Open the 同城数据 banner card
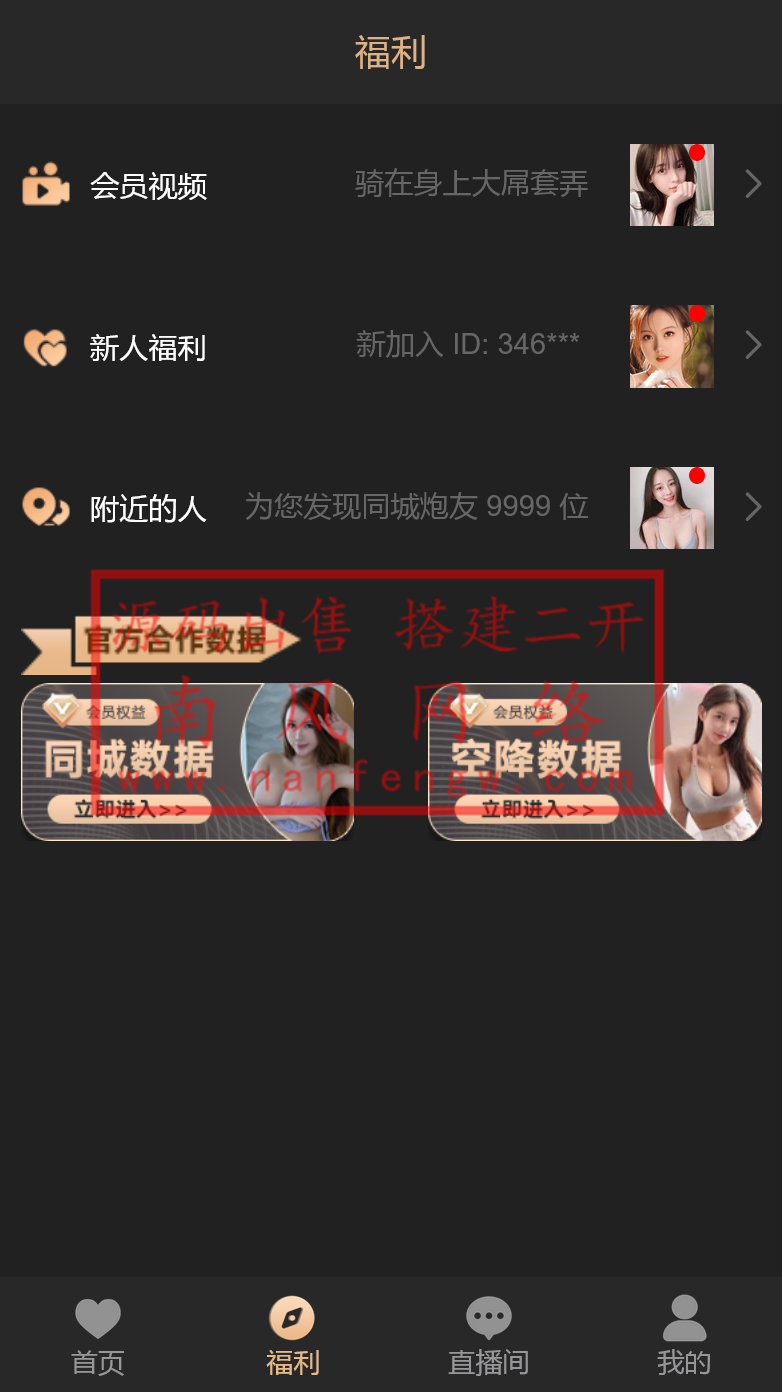The image size is (782, 1392). point(188,762)
